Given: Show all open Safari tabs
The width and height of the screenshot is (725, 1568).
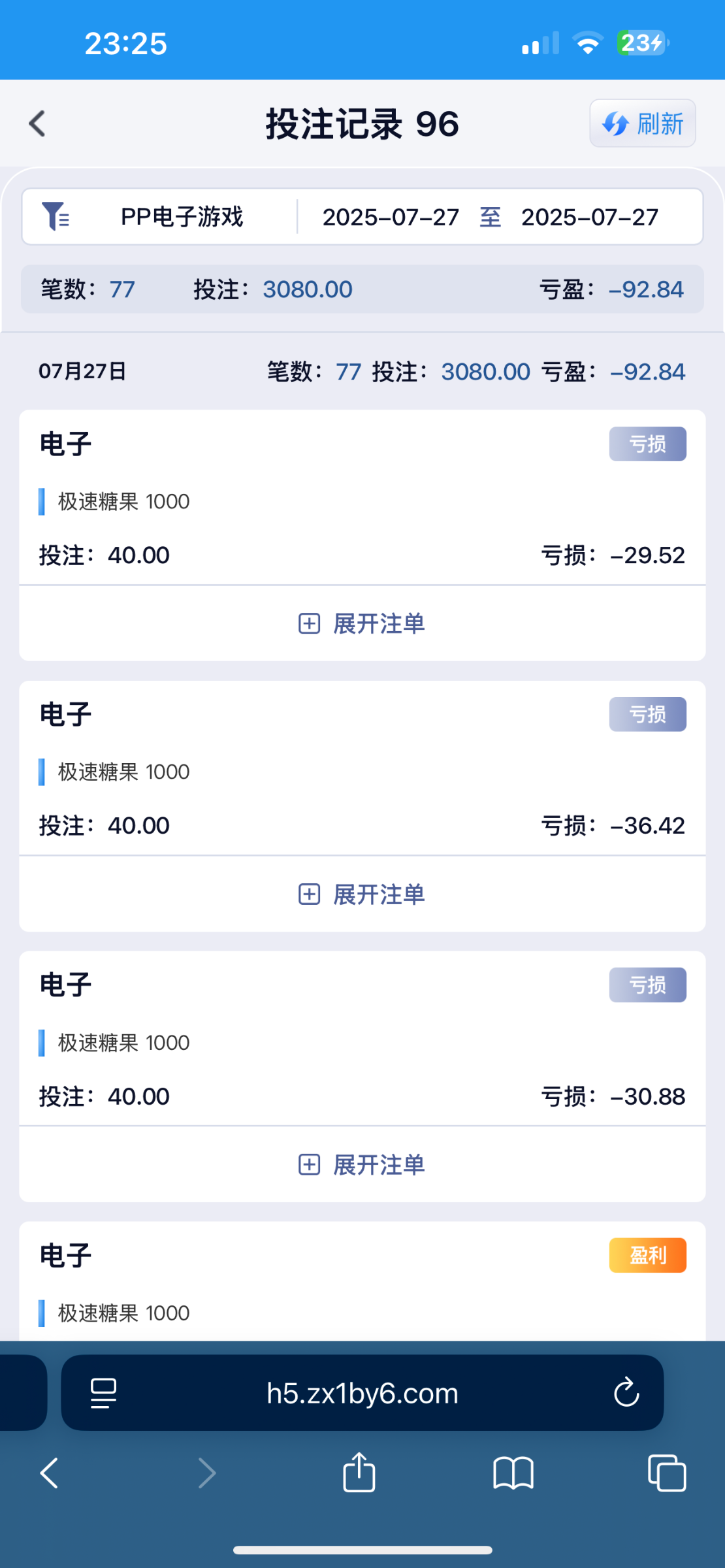Looking at the screenshot, I should (x=667, y=1474).
